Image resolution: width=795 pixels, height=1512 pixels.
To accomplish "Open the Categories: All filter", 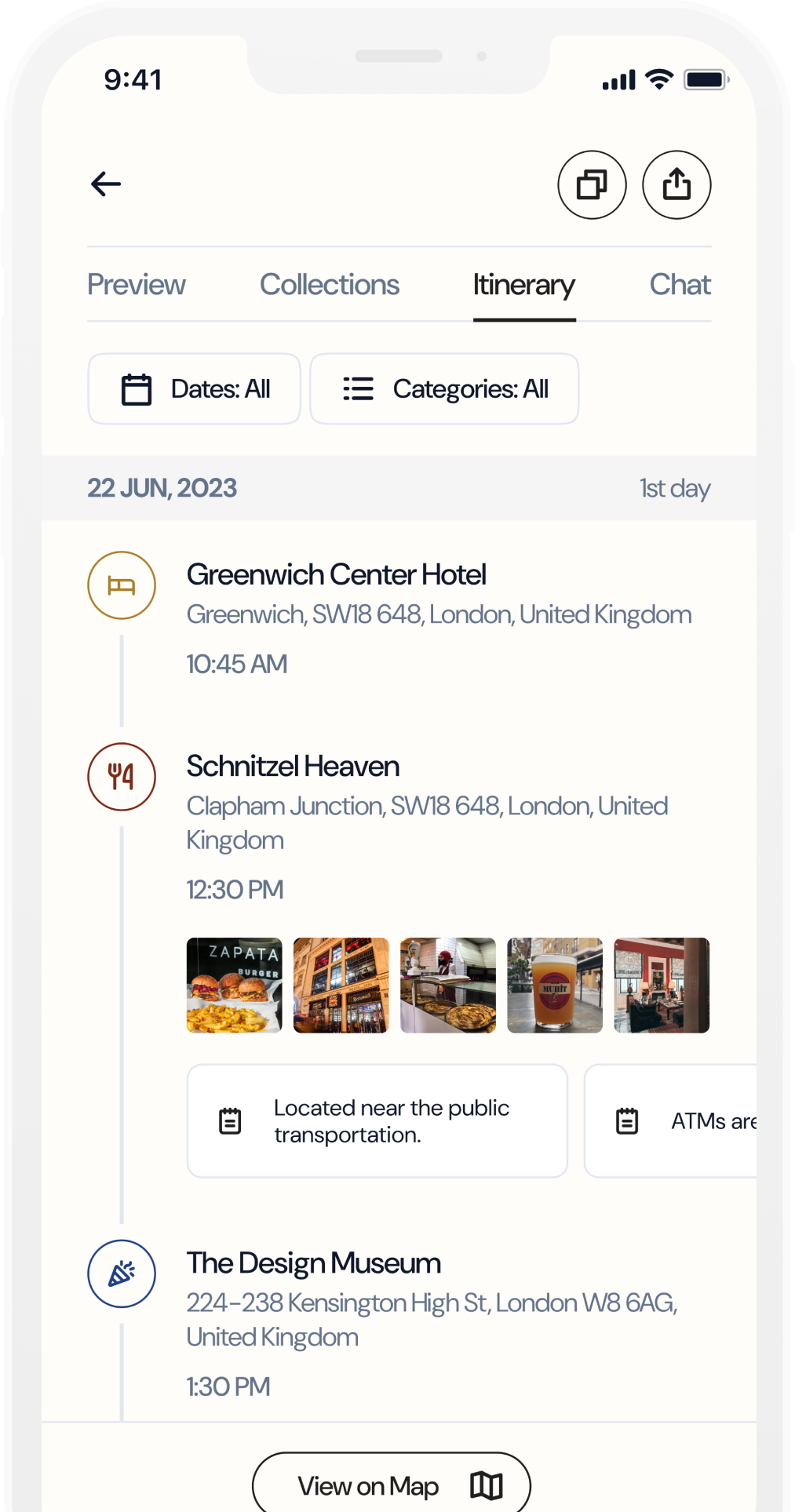I will (444, 389).
